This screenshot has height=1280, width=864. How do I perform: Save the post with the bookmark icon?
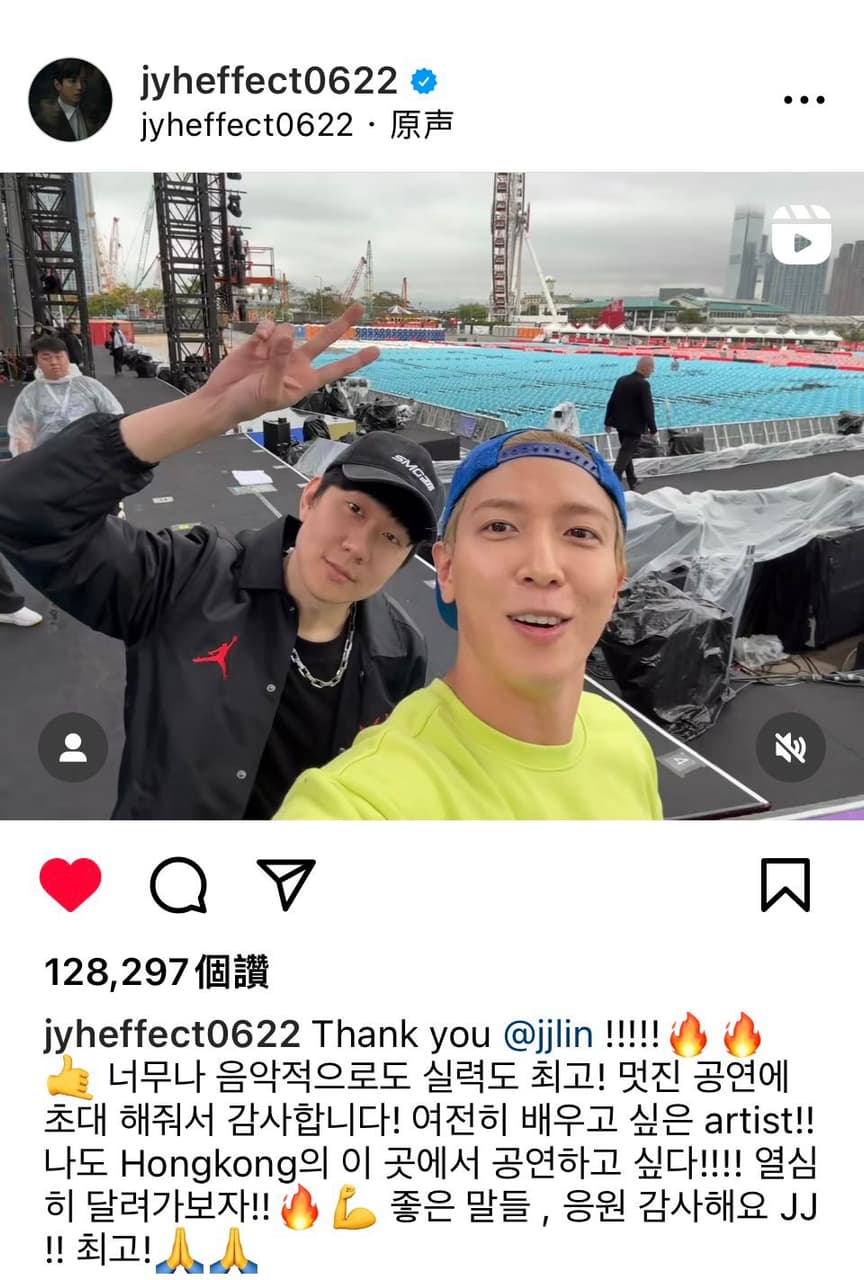(785, 885)
